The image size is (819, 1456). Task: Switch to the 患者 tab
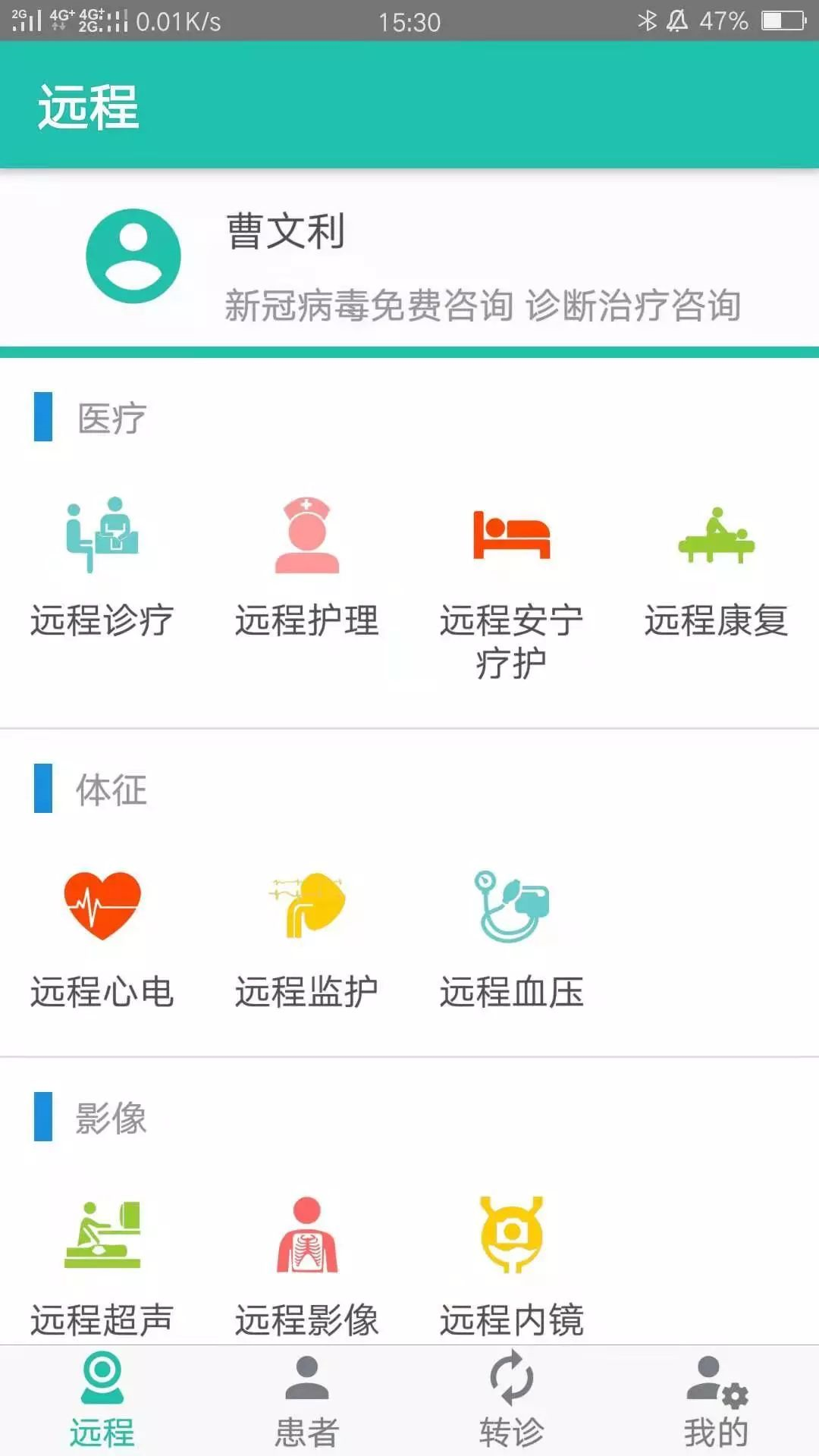pyautogui.click(x=307, y=1401)
